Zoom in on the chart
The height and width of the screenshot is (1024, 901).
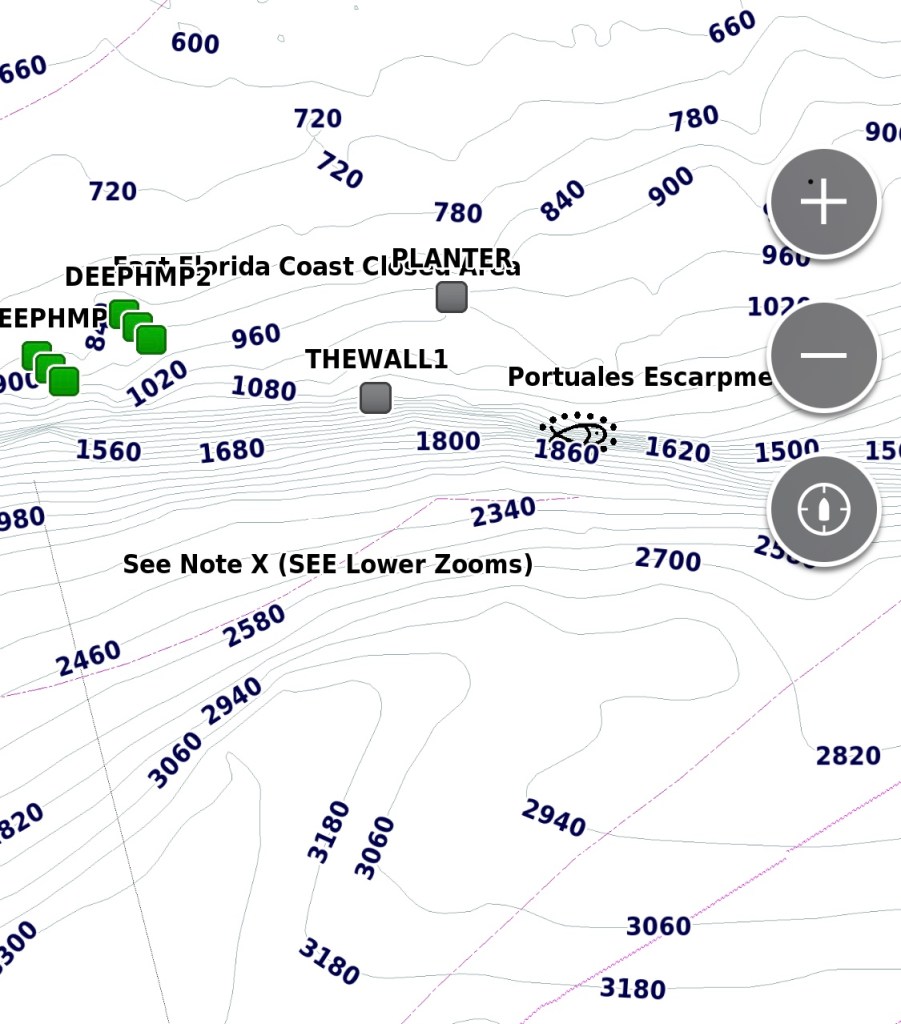[823, 202]
